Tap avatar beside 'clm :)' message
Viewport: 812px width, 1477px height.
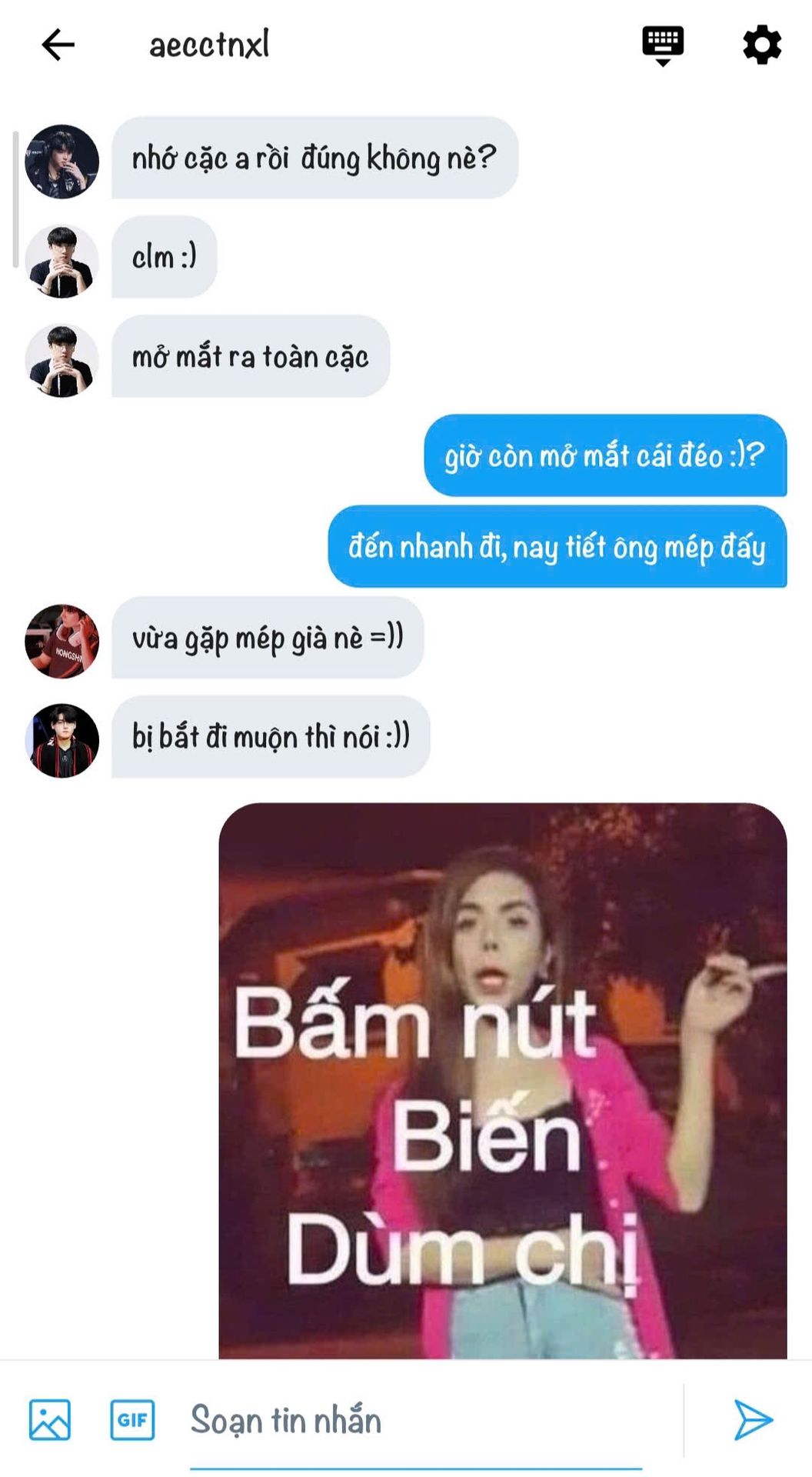62,261
